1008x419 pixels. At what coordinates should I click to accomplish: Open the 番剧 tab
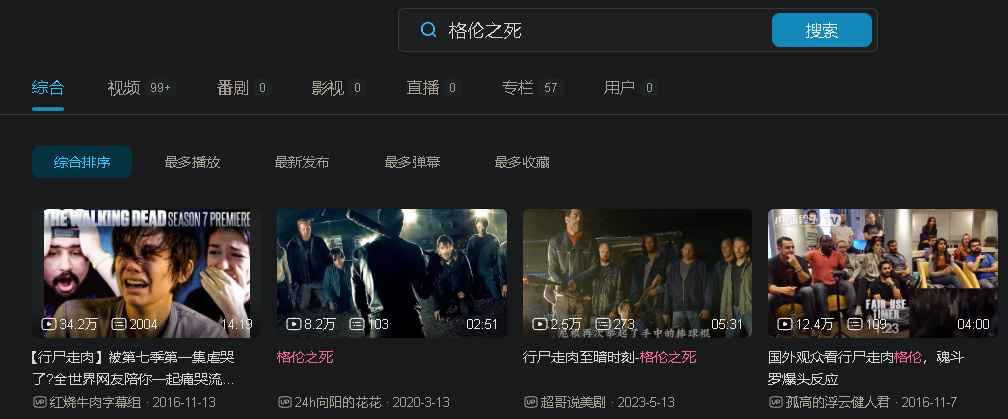(233, 88)
